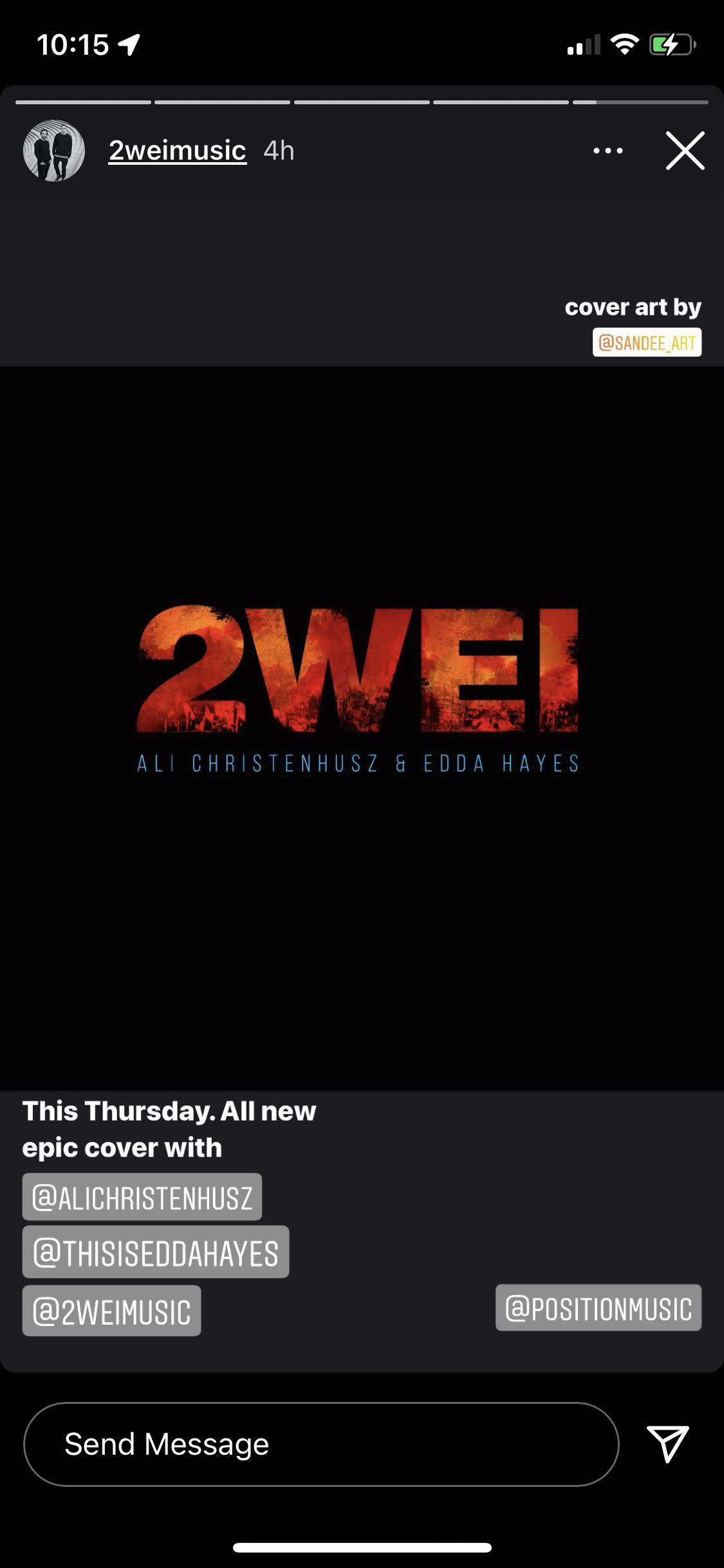Open the 2weimusic username profile link
This screenshot has width=724, height=1568.
click(176, 150)
